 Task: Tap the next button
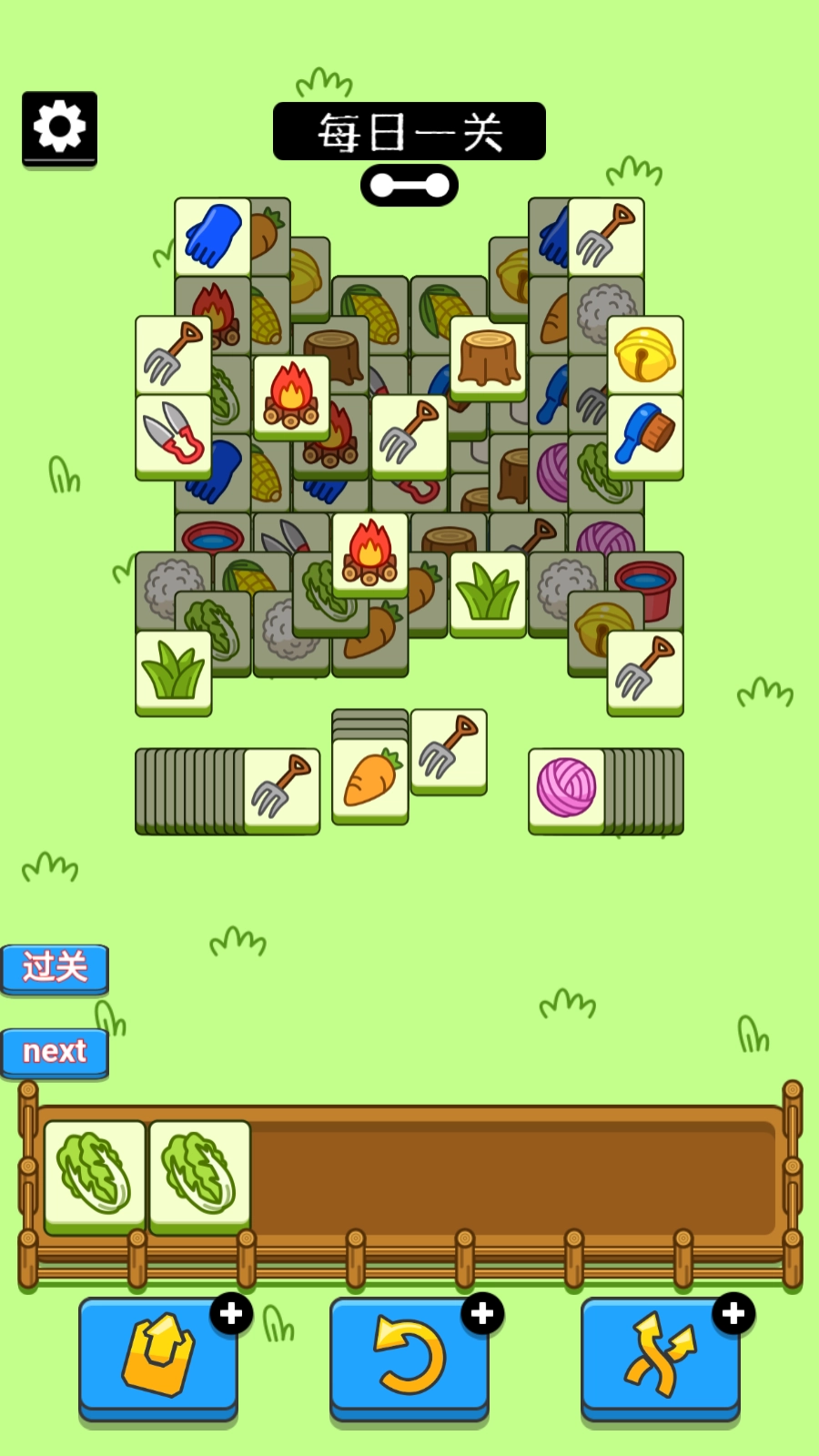(55, 1052)
